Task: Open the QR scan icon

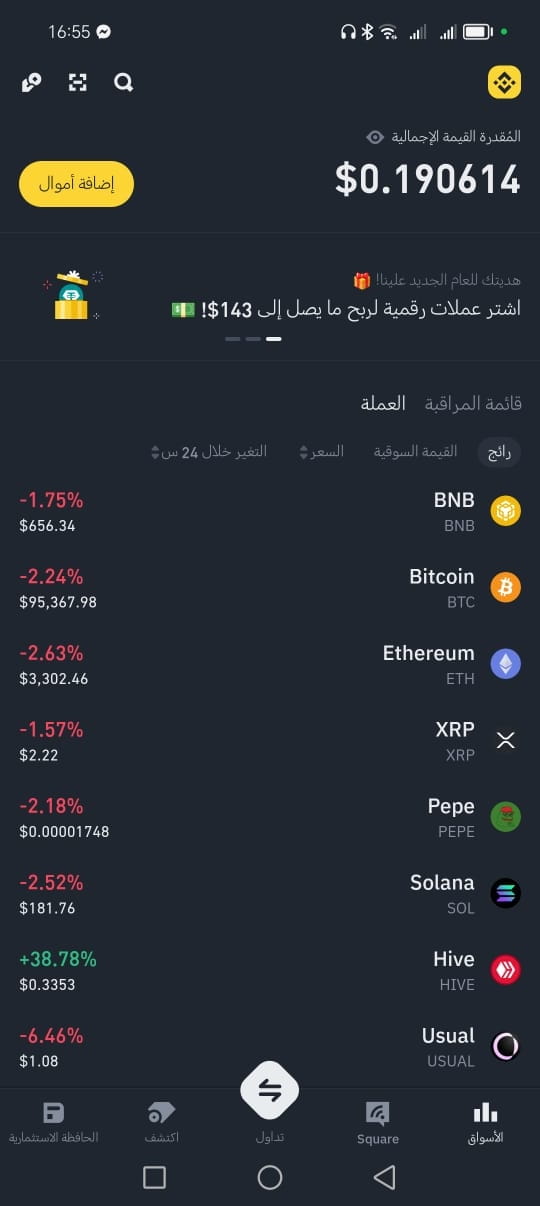Action: click(77, 83)
